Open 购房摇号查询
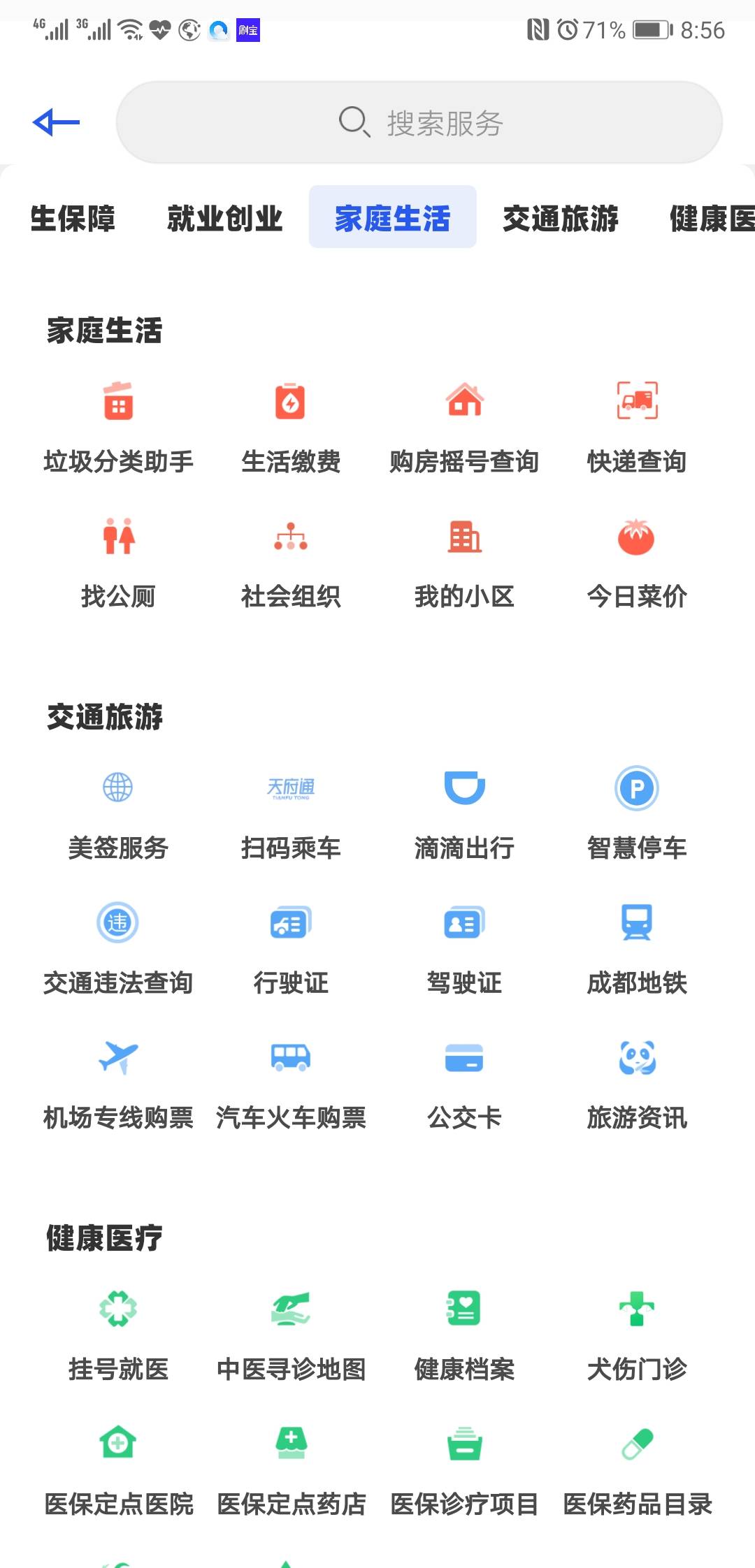 coord(464,427)
